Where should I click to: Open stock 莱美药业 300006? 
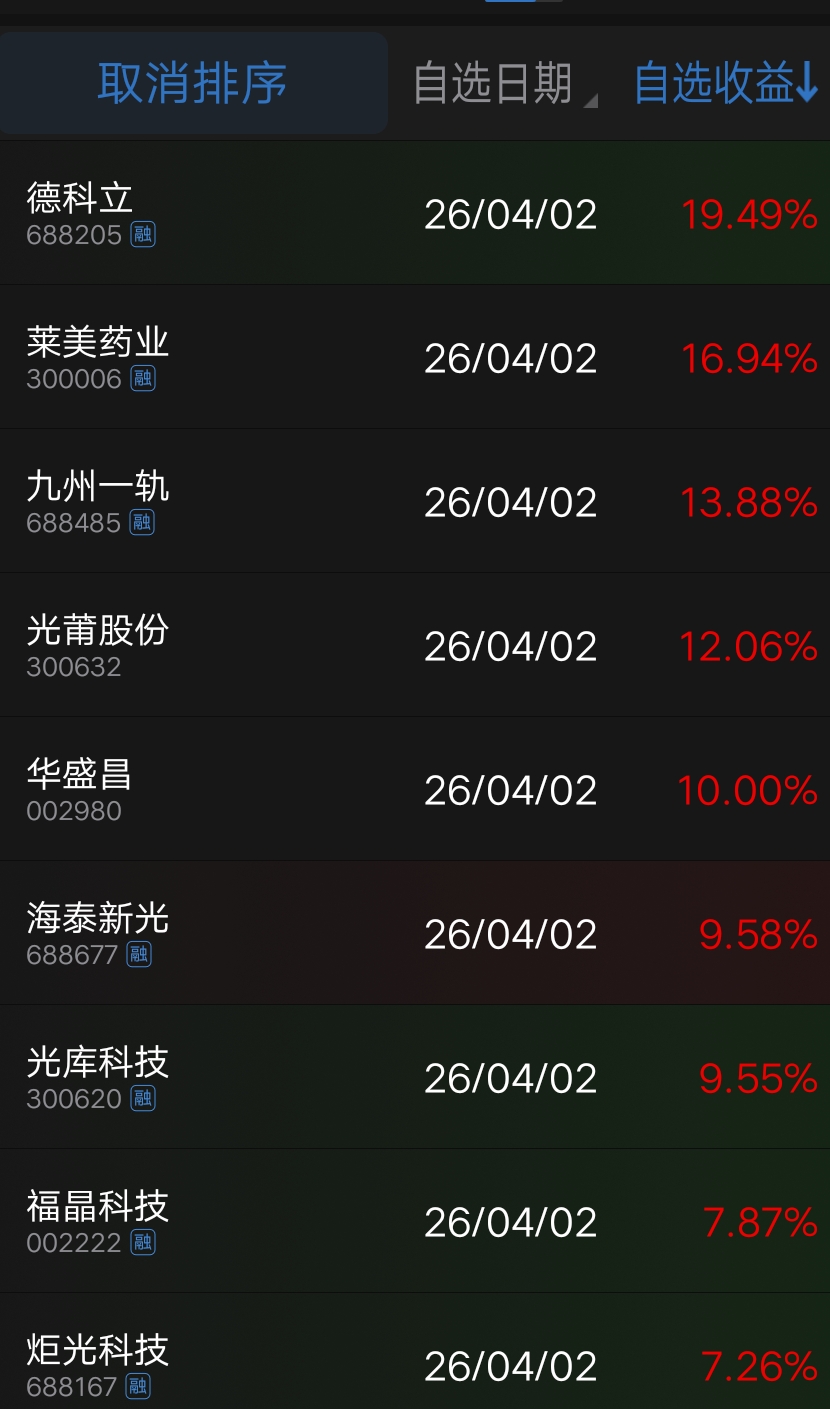click(98, 357)
